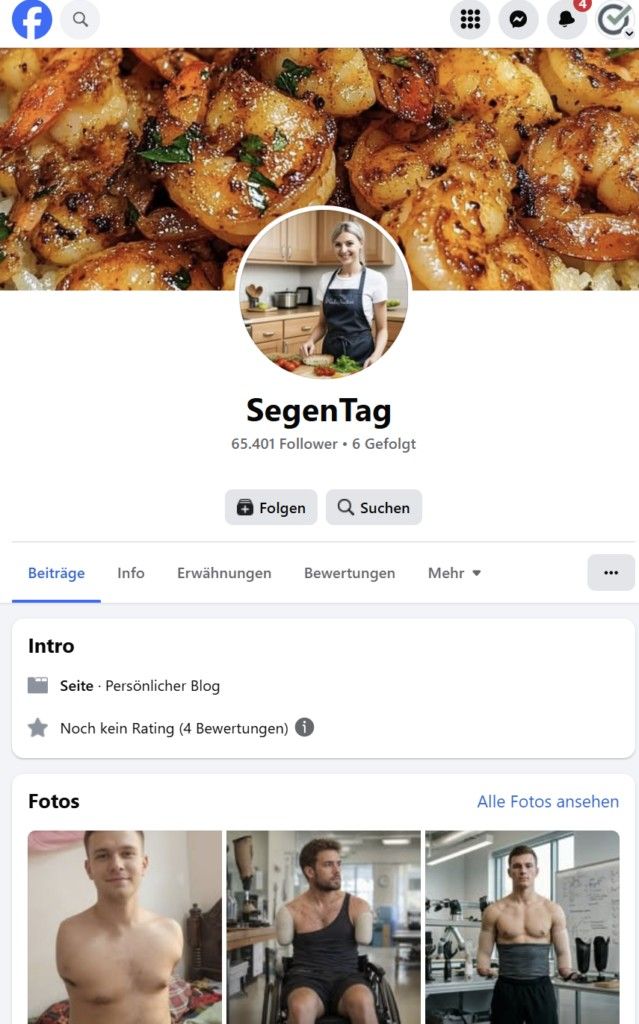
Task: Open Alle Fotos ansehen link
Action: click(548, 801)
